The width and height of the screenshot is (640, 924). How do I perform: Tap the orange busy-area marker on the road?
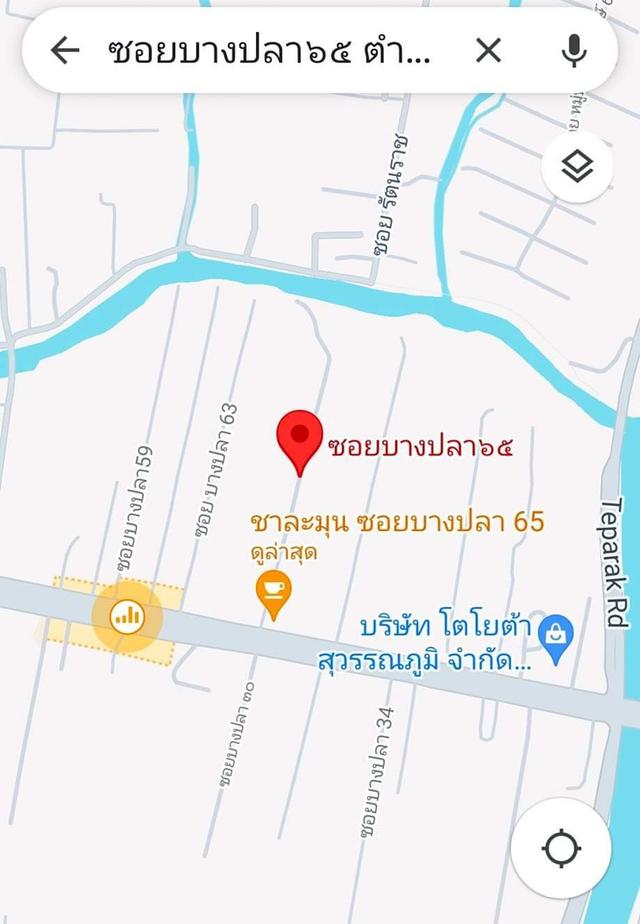tap(127, 616)
